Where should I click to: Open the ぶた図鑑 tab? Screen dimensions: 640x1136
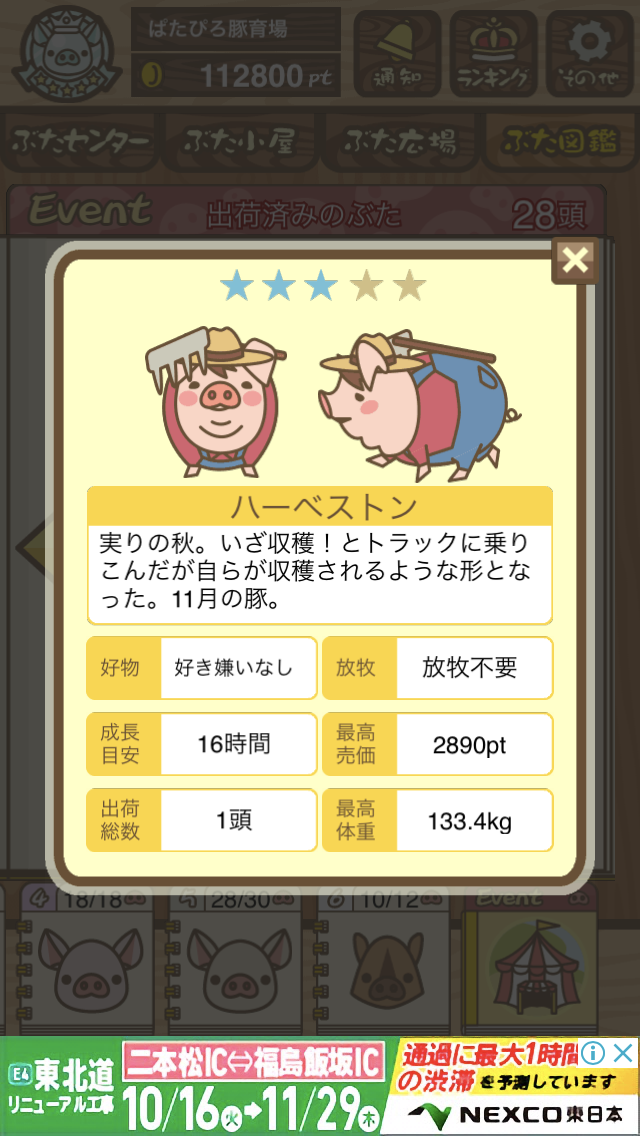click(x=558, y=142)
